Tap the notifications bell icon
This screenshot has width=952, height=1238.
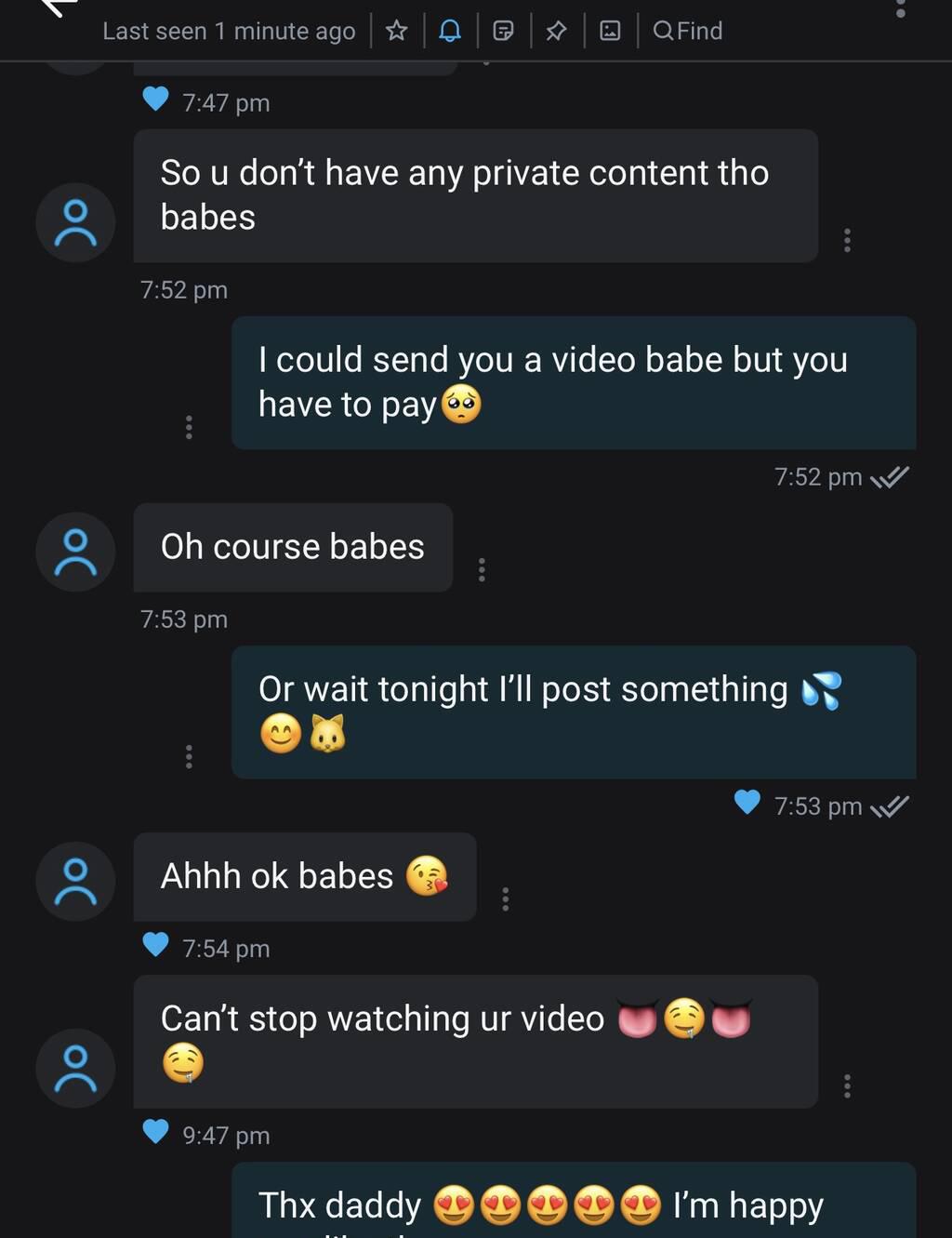tap(450, 31)
